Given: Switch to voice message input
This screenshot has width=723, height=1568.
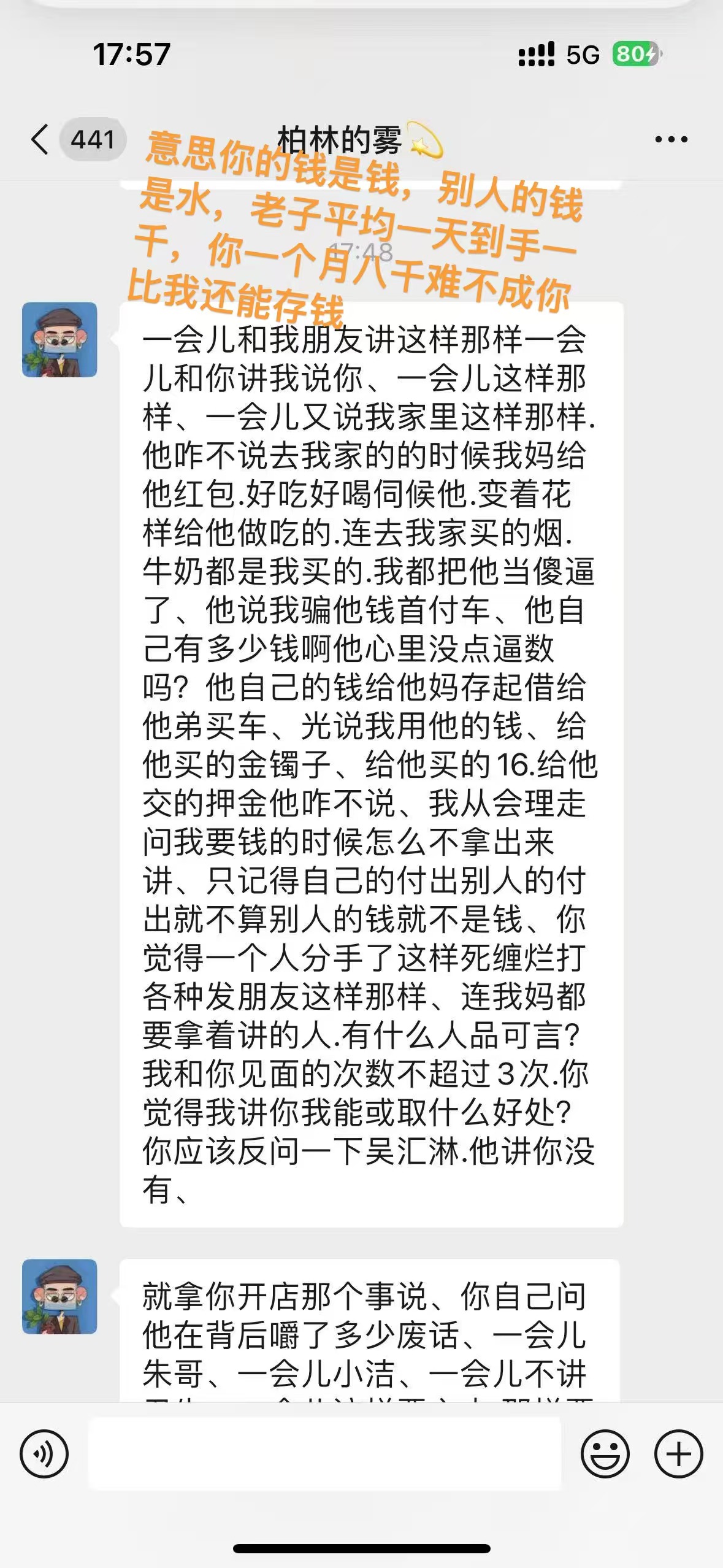Looking at the screenshot, I should coord(44,1454).
